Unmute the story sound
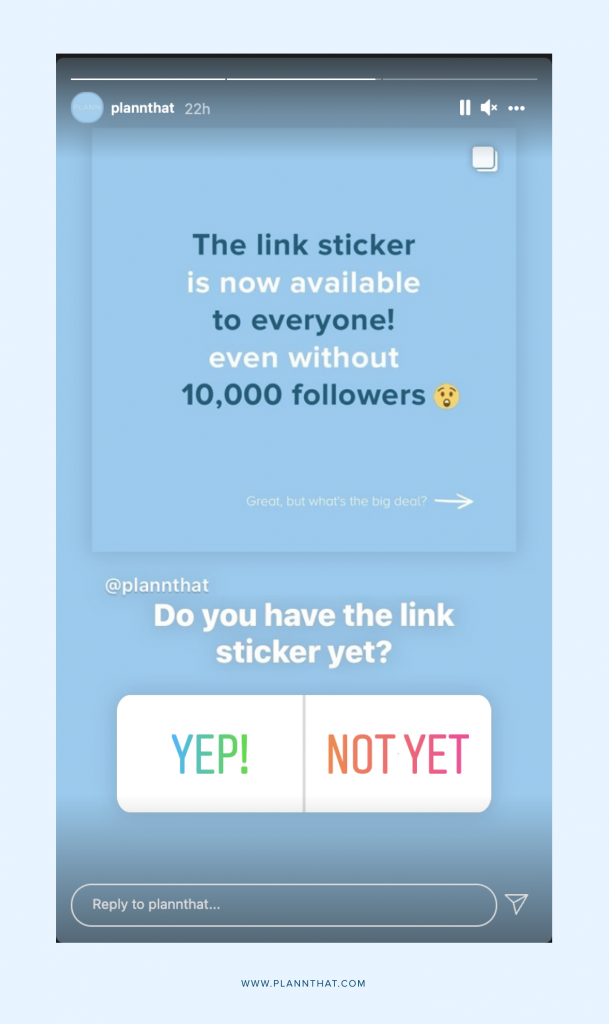 point(489,108)
